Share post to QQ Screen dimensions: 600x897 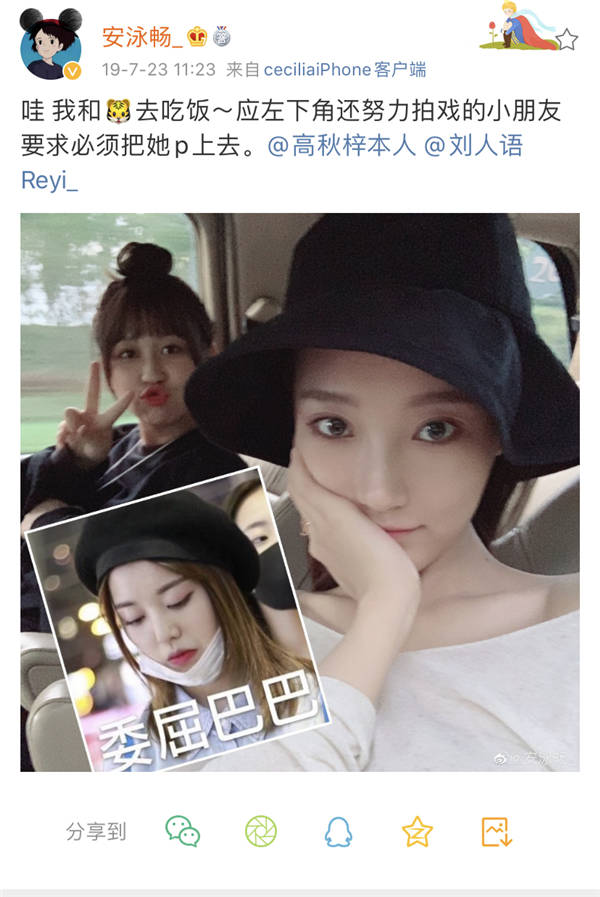click(x=338, y=831)
